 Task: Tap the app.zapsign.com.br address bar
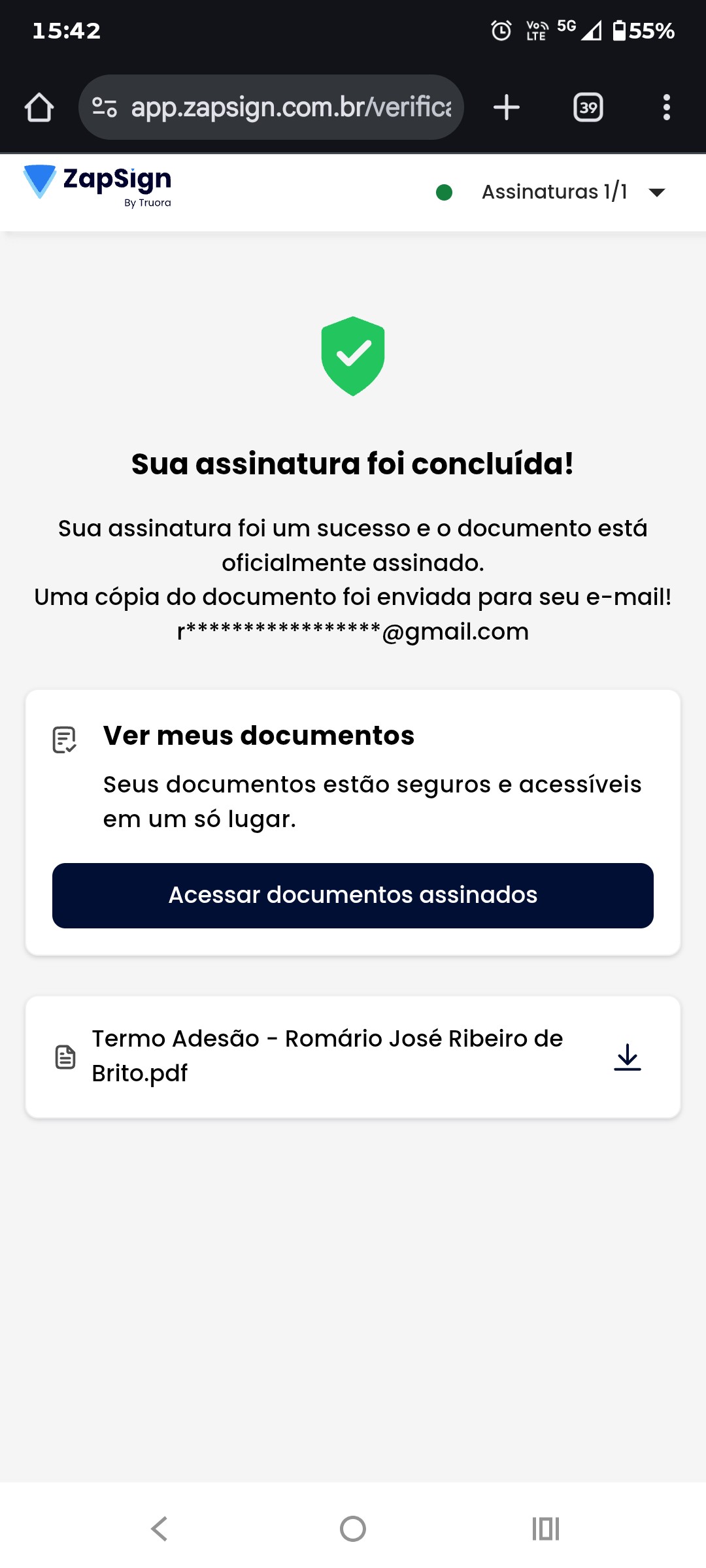point(291,107)
